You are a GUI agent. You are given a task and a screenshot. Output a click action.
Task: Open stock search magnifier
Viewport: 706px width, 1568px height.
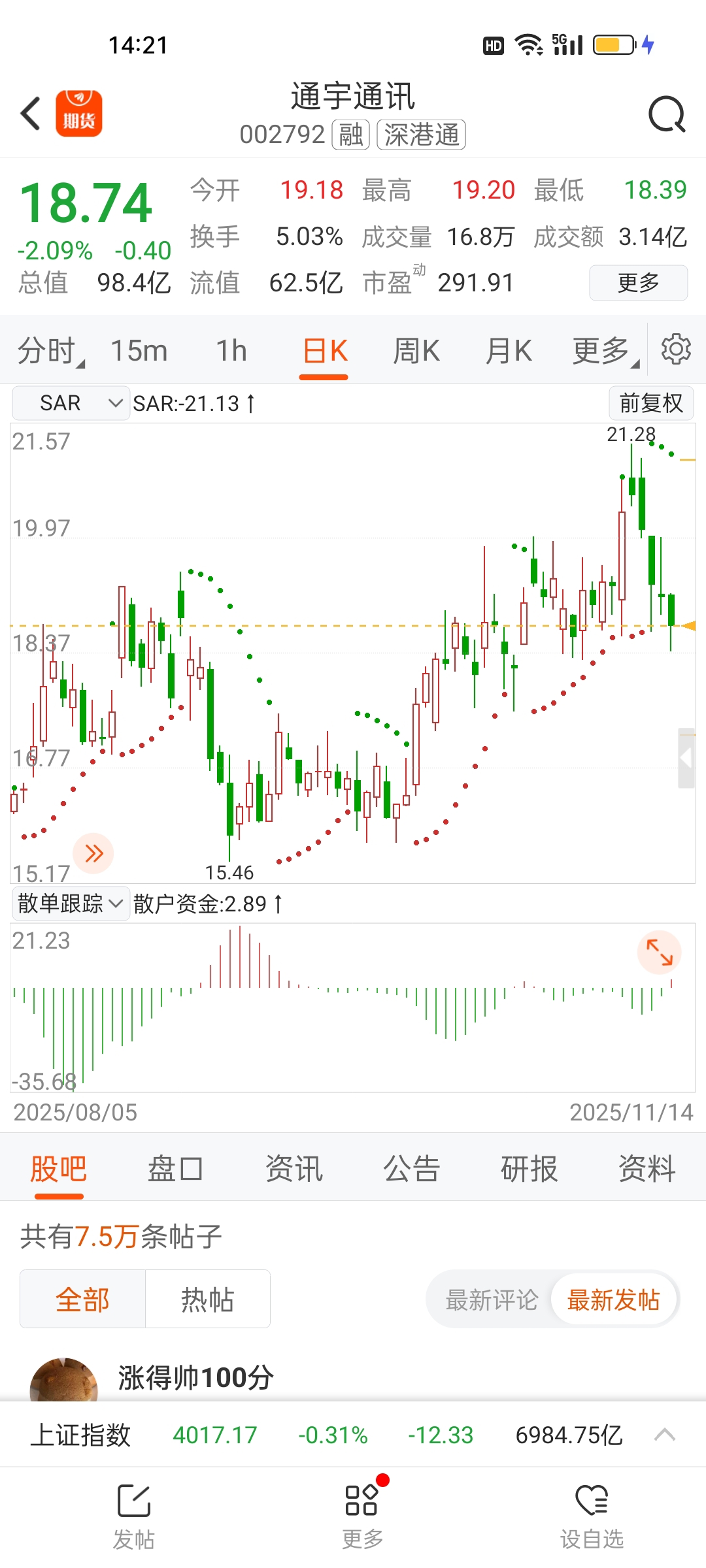click(x=666, y=115)
